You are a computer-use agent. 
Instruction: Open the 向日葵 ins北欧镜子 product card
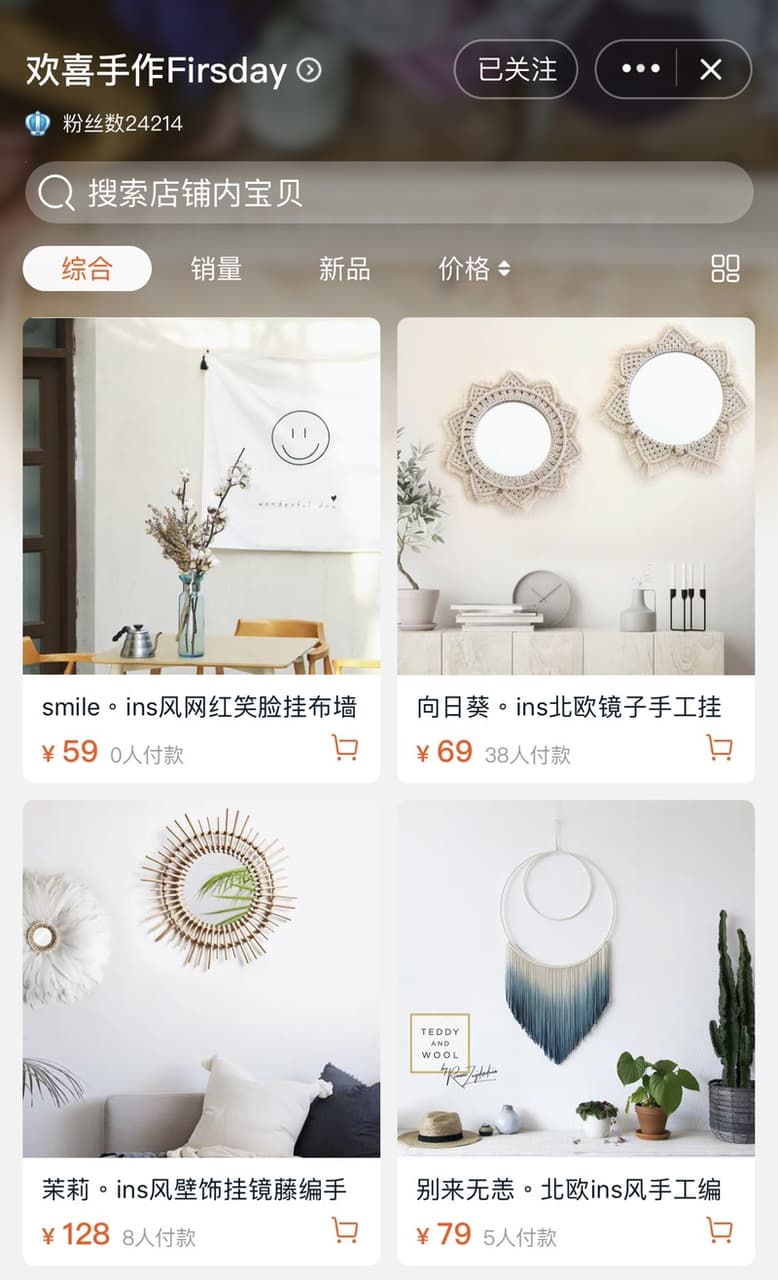click(576, 549)
